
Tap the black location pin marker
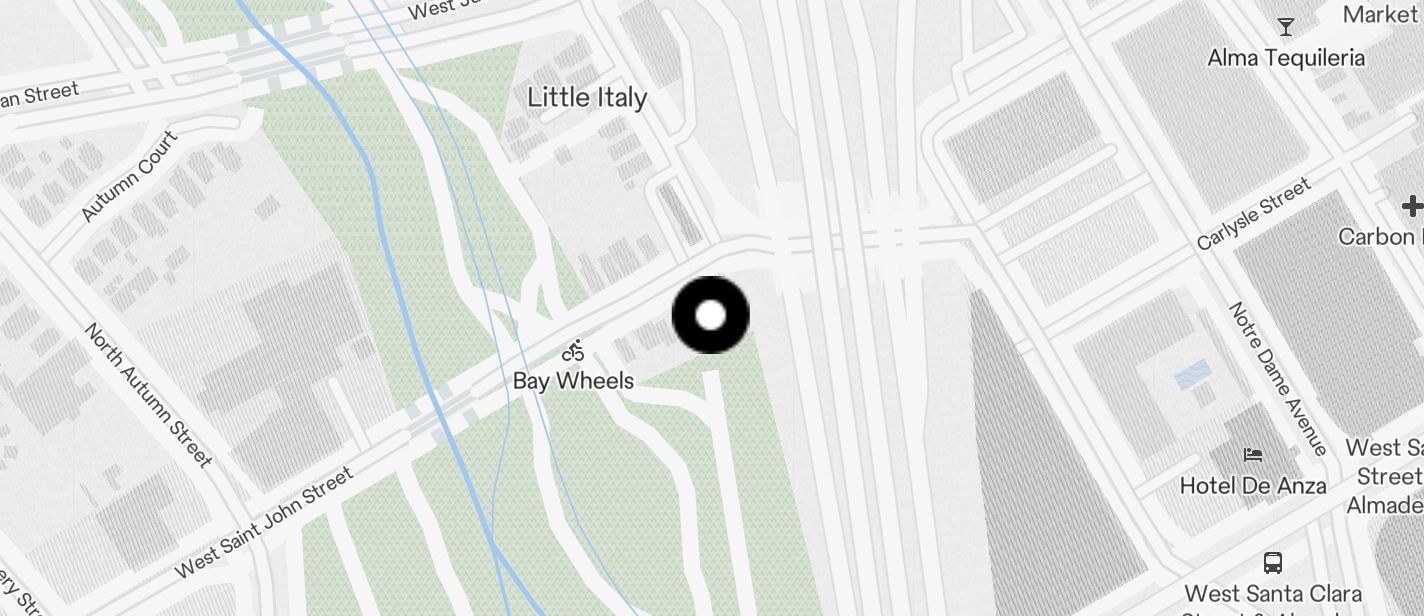[x=710, y=315]
